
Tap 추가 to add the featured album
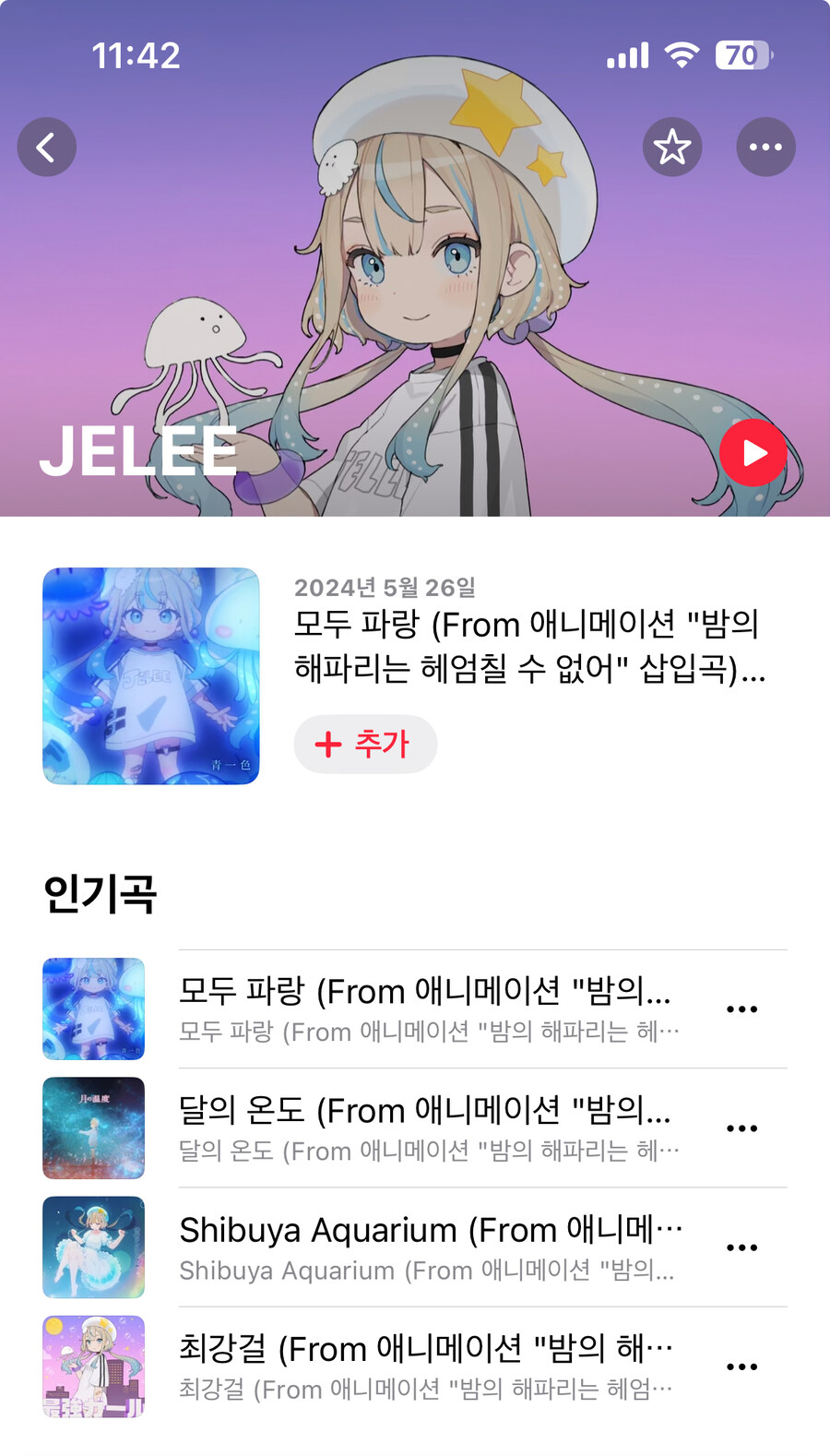coord(365,744)
